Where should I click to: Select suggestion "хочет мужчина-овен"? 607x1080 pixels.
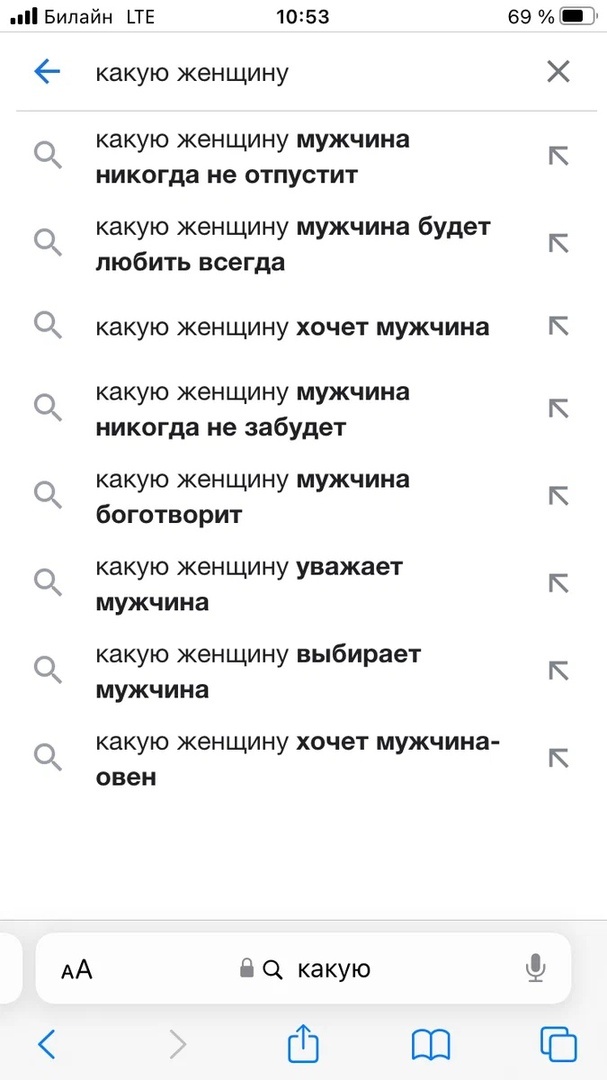pos(303,760)
